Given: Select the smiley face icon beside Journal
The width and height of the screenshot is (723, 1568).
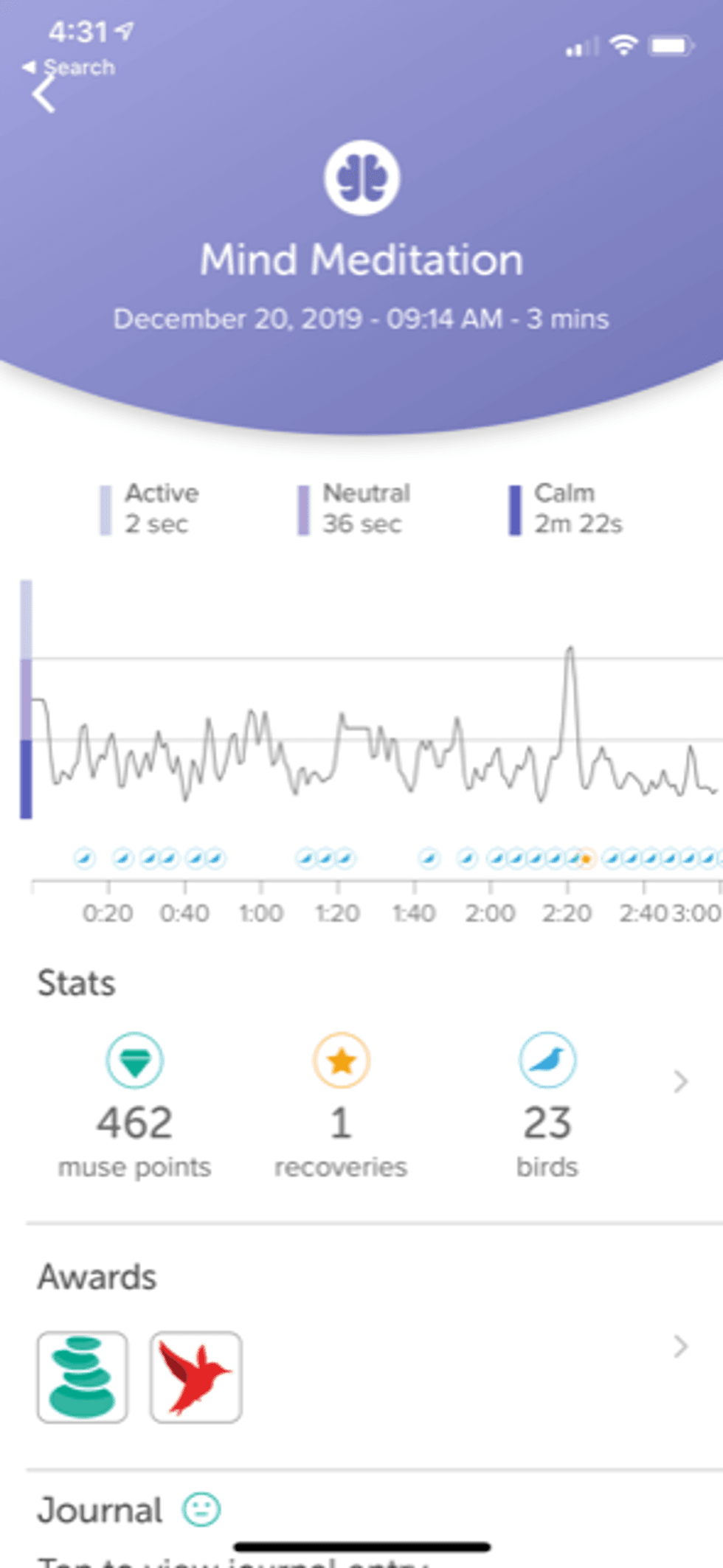Looking at the screenshot, I should 199,1509.
